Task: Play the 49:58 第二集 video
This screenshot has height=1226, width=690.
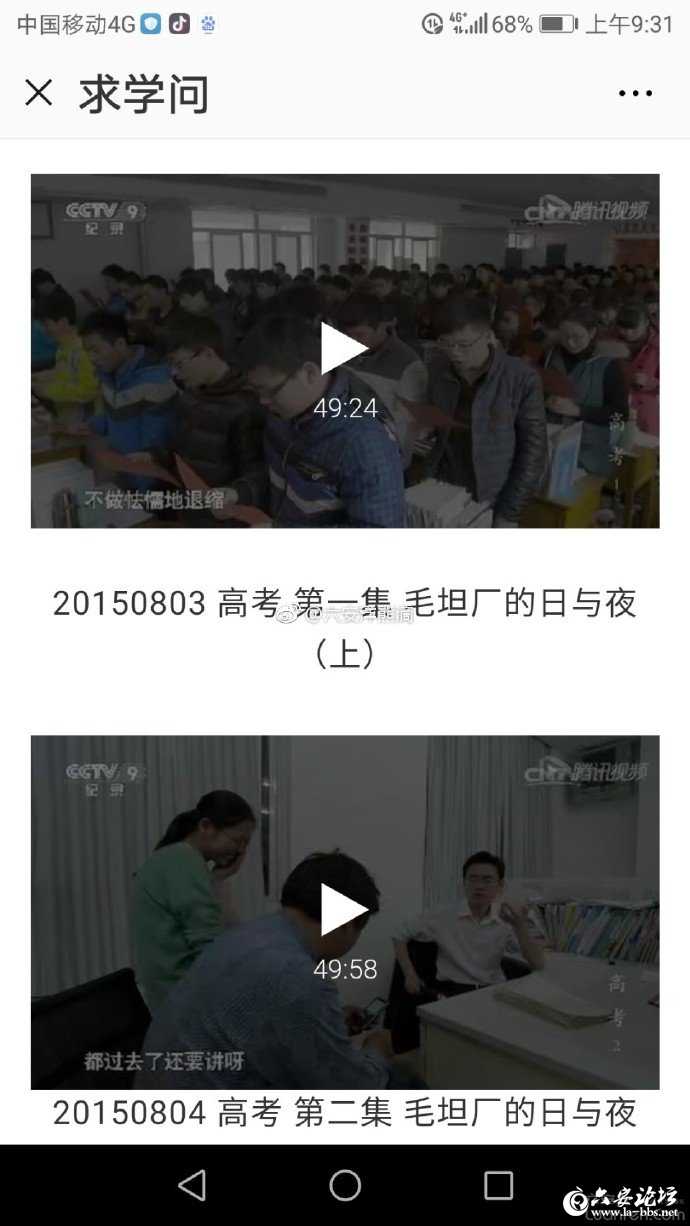Action: tap(344, 910)
